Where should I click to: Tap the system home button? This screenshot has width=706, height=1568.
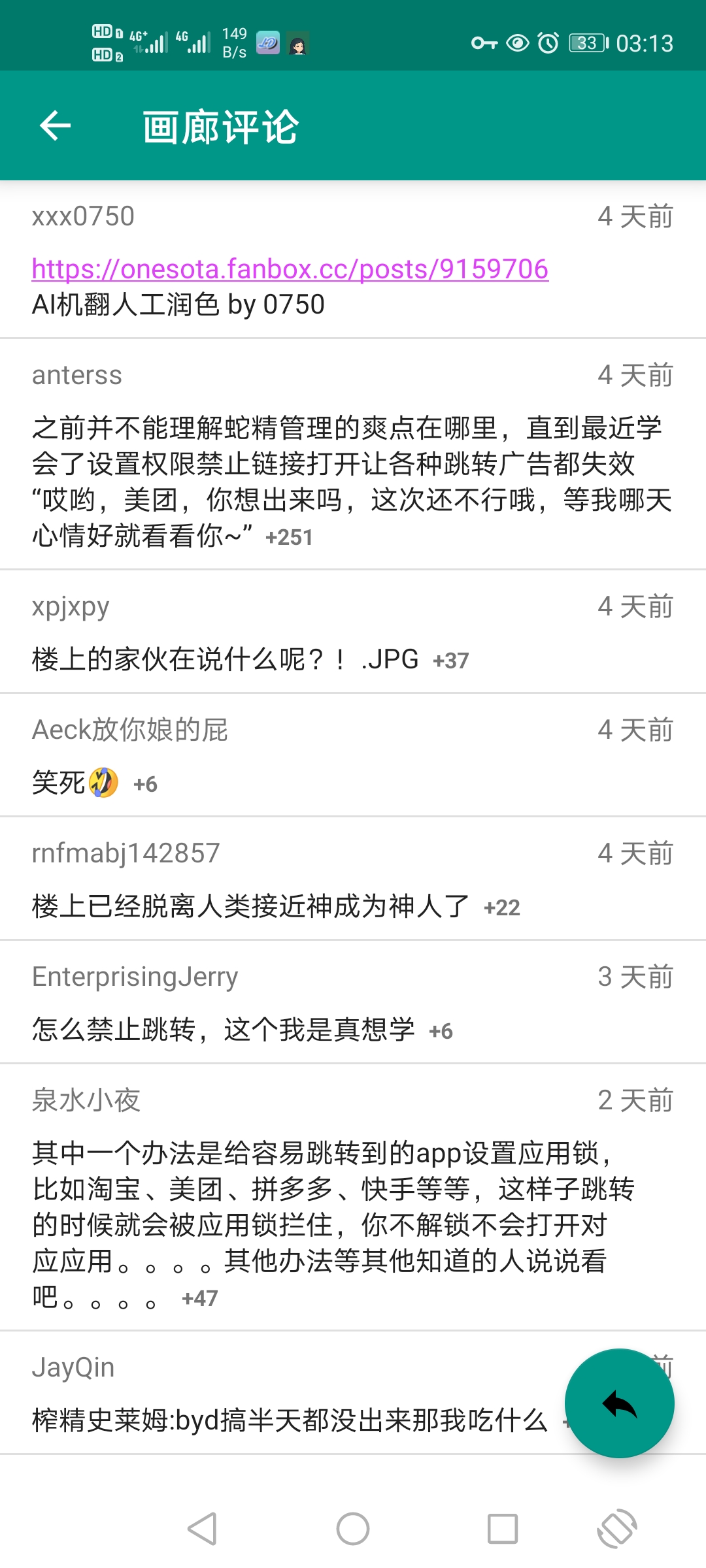[353, 1529]
